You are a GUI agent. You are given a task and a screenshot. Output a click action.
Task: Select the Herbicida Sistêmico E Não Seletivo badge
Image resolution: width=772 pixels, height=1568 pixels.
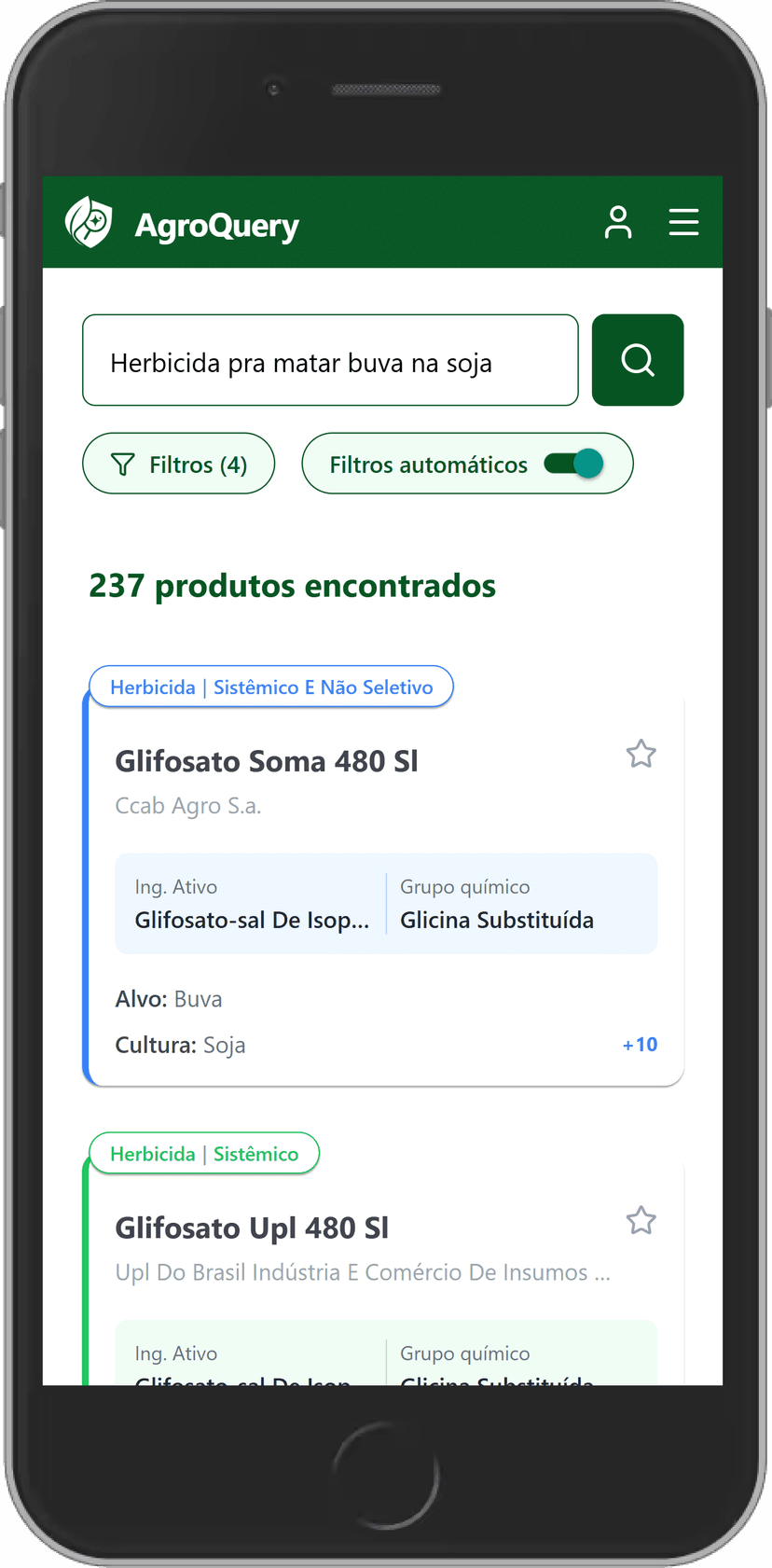coord(270,687)
